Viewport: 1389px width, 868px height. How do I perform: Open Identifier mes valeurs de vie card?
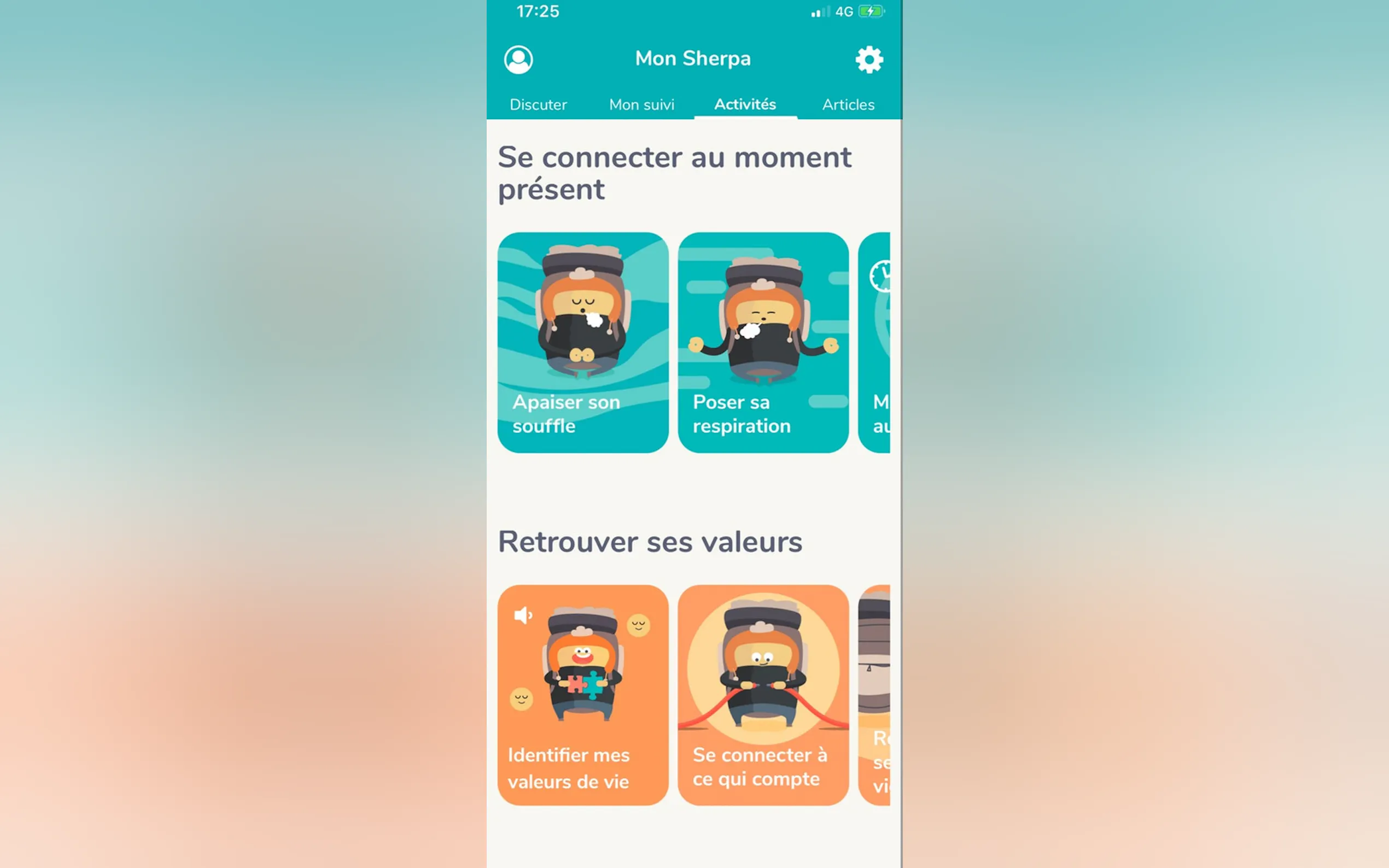click(x=583, y=695)
